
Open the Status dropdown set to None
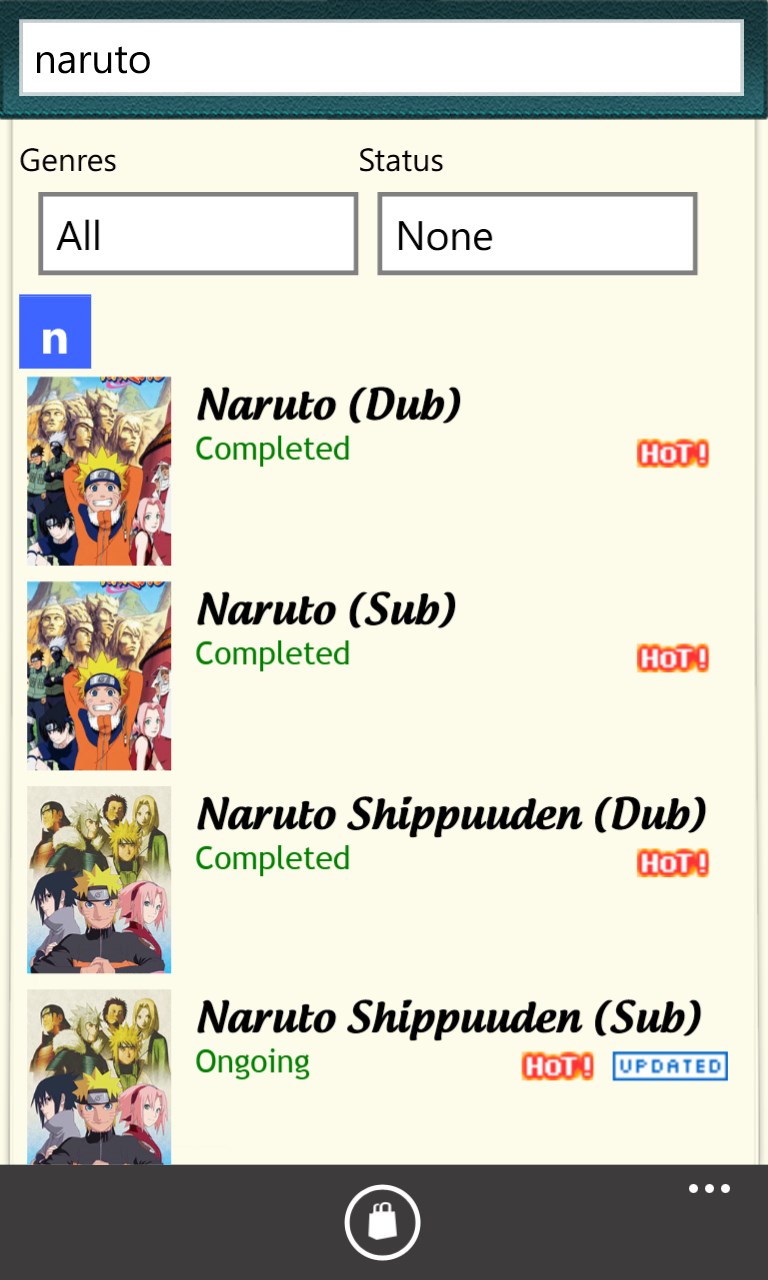pyautogui.click(x=537, y=235)
